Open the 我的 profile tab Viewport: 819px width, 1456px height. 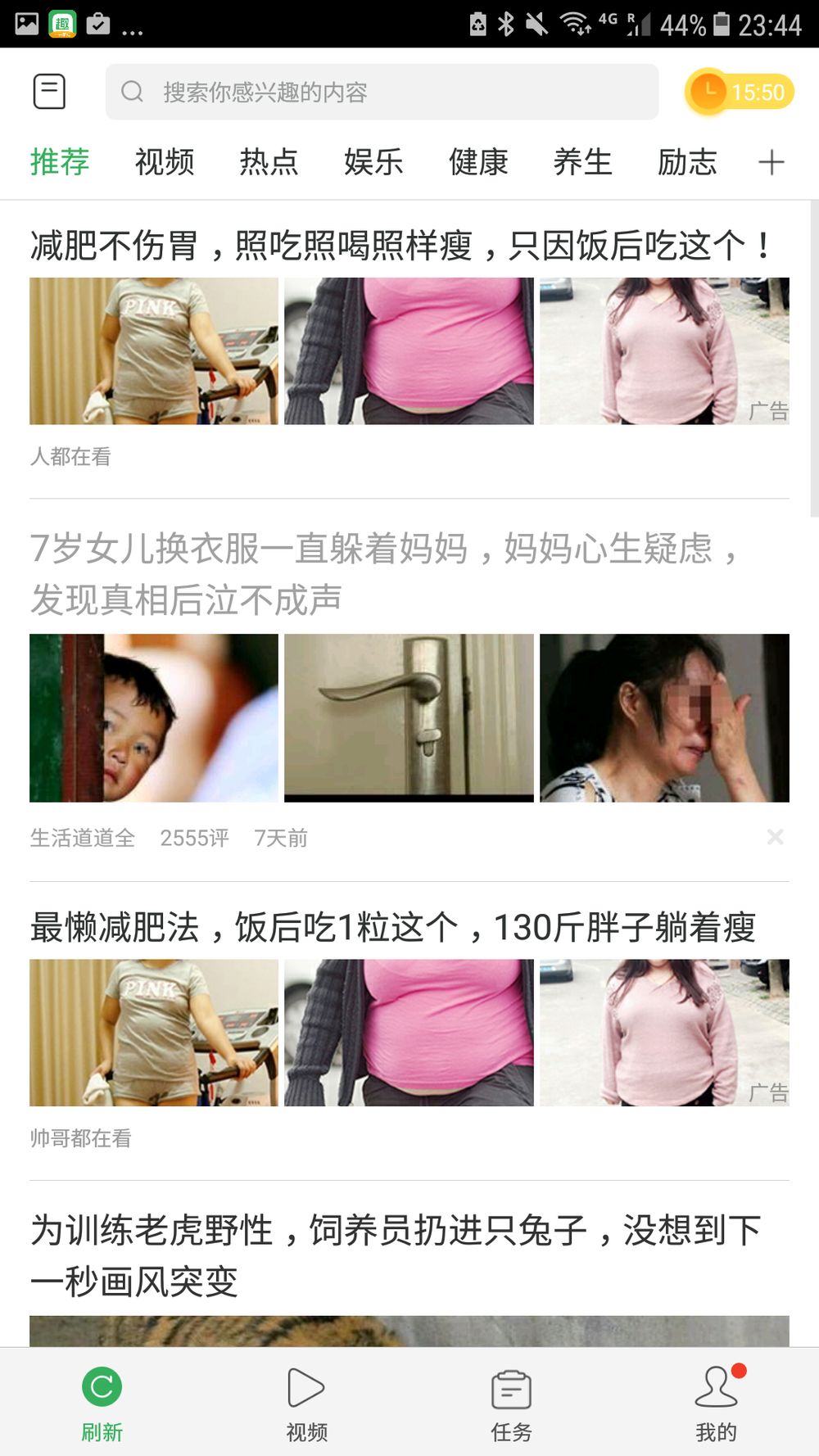[x=716, y=1402]
